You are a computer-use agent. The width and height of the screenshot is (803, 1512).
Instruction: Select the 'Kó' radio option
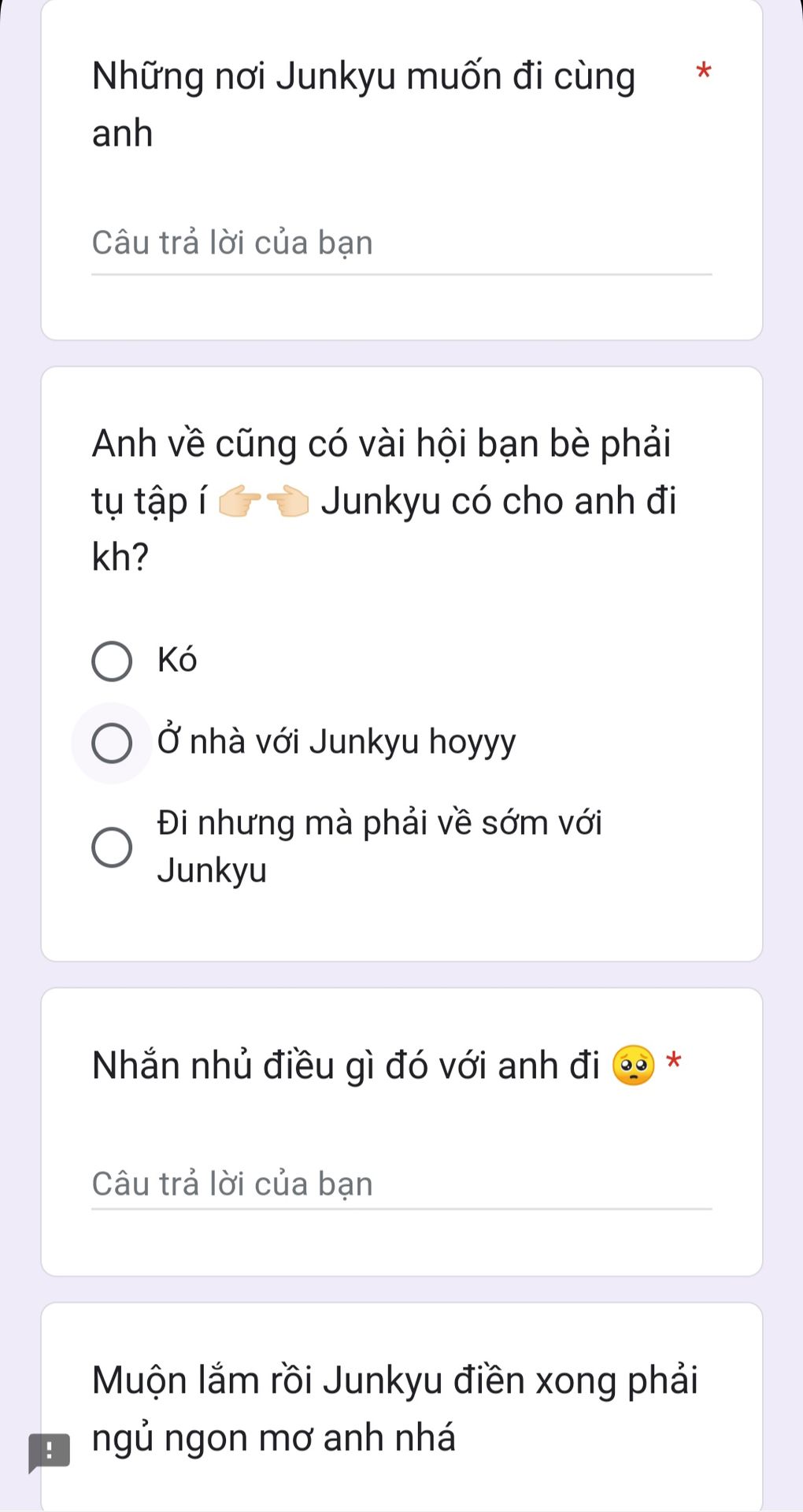tap(112, 661)
